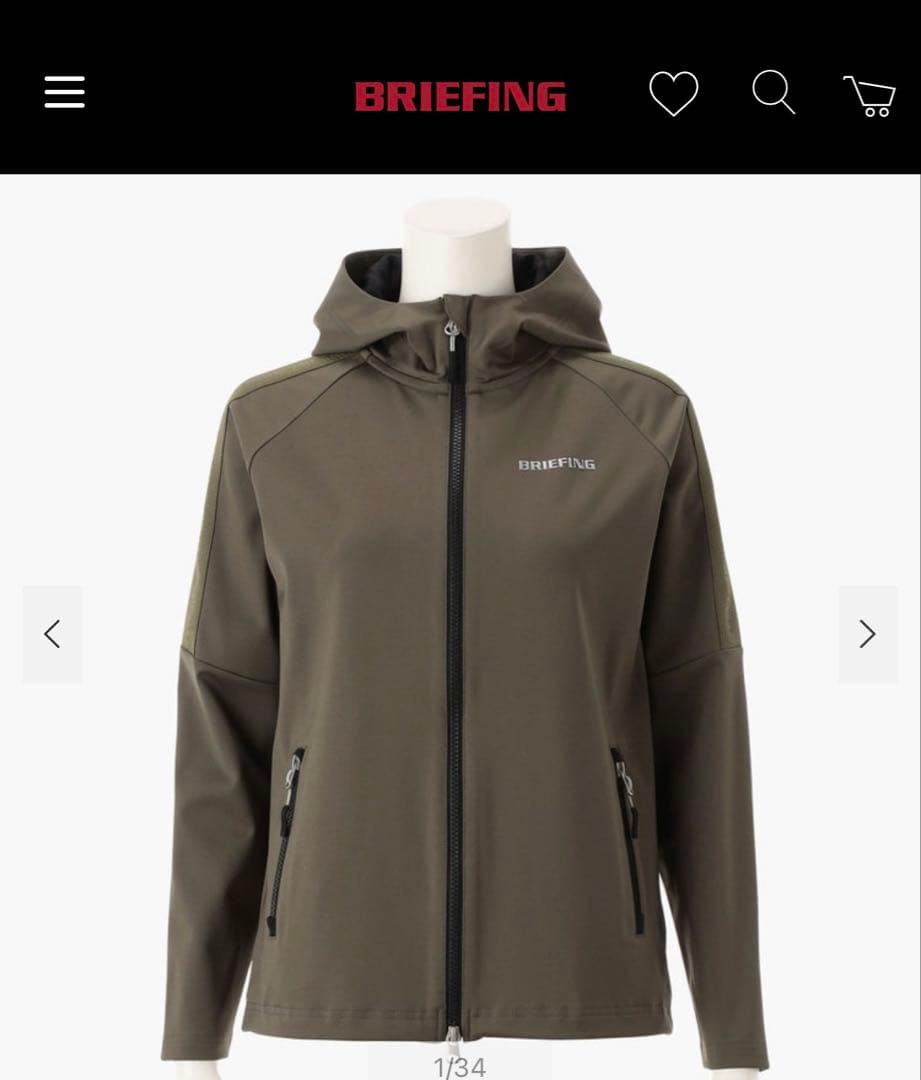Show the next product image
This screenshot has height=1080, width=921.
pos(867,634)
